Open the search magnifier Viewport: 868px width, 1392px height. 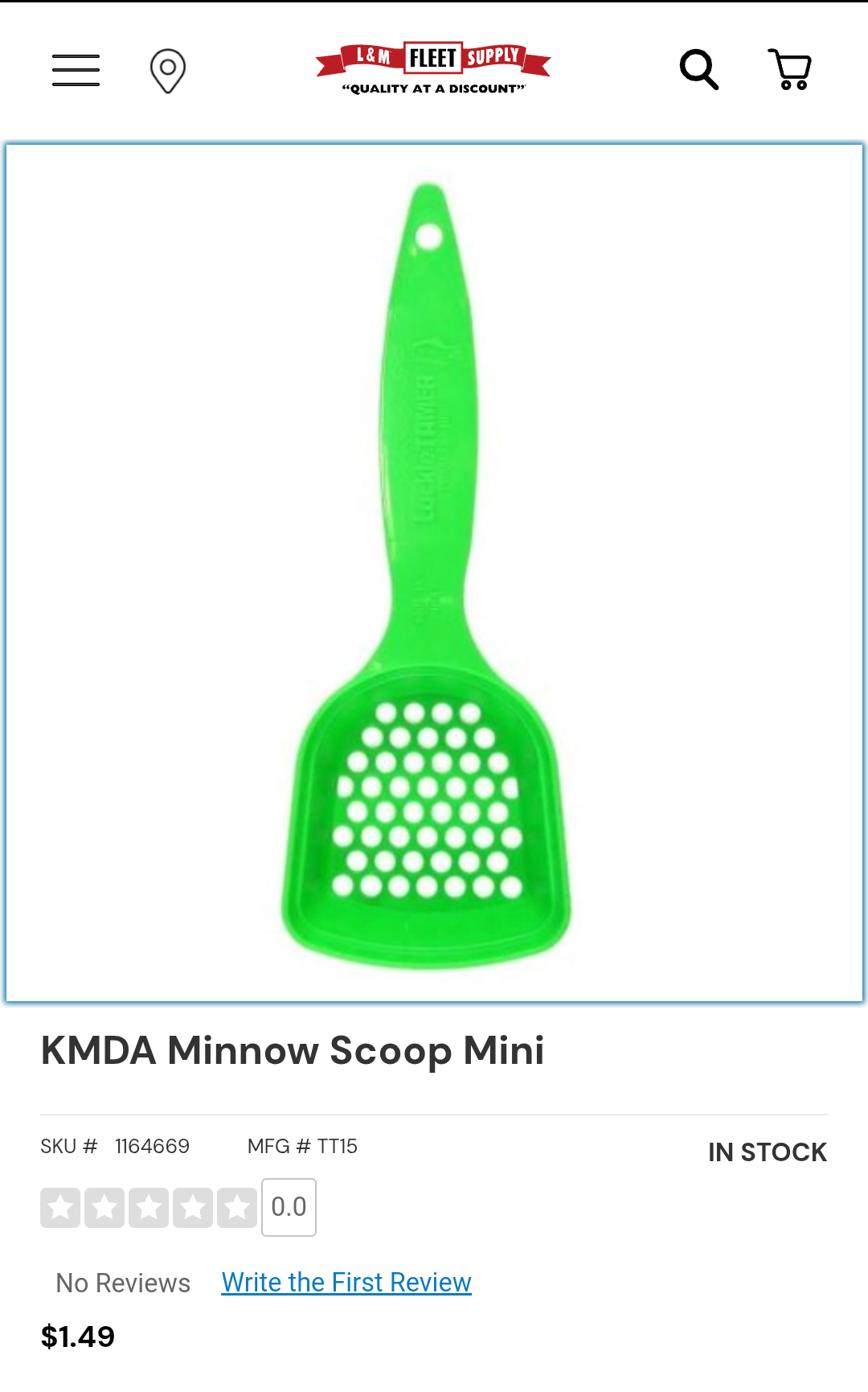(x=699, y=70)
